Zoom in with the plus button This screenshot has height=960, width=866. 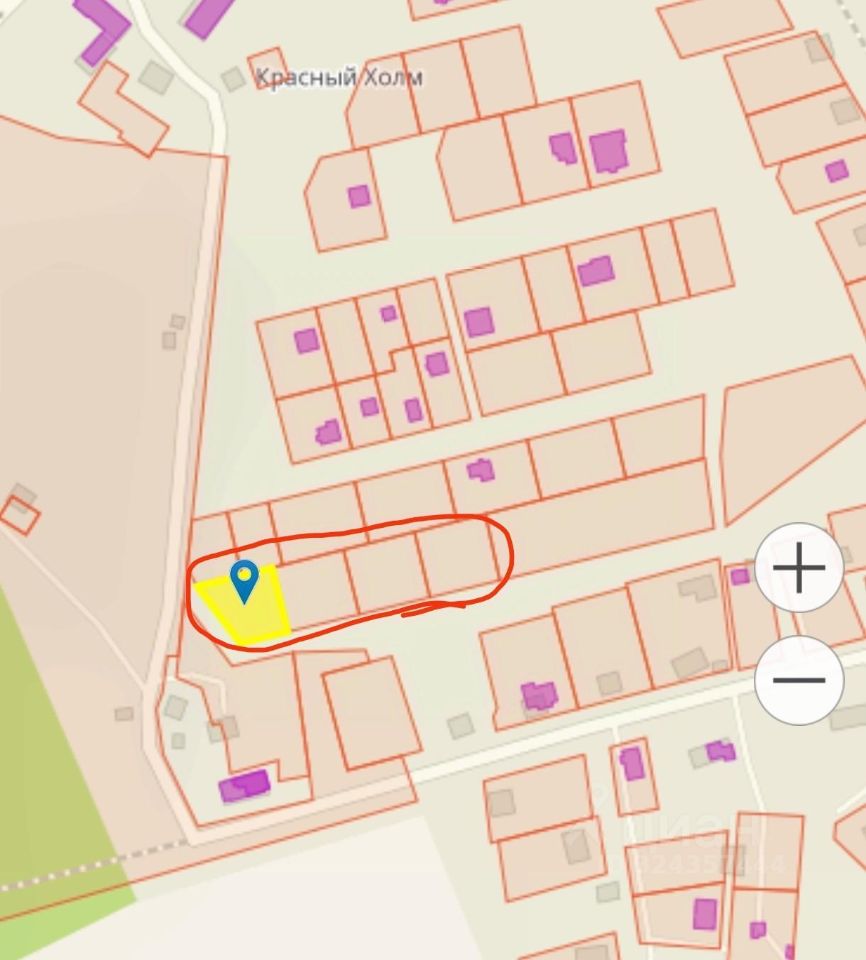(799, 568)
